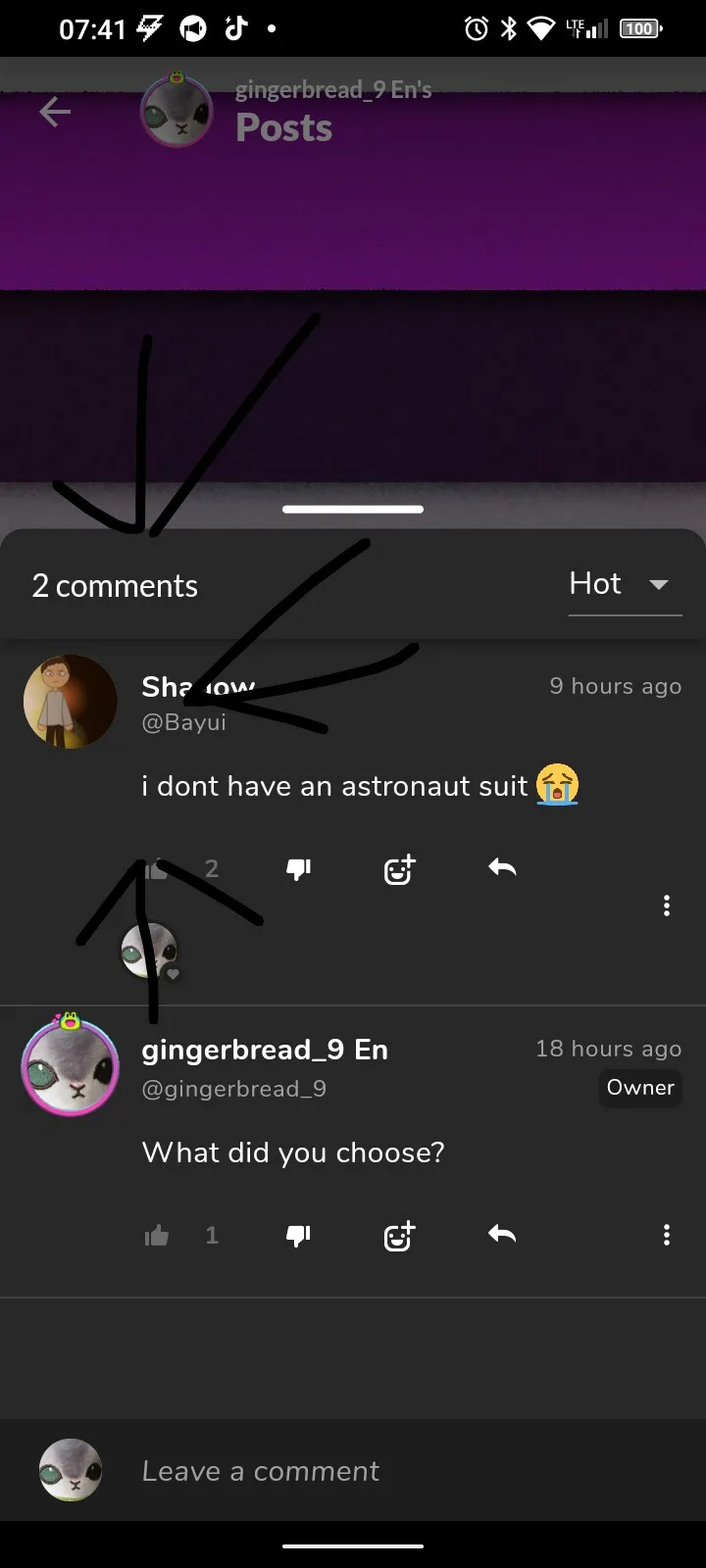The width and height of the screenshot is (706, 1568).
Task: Reply to Shadow's comment
Action: pyautogui.click(x=502, y=867)
